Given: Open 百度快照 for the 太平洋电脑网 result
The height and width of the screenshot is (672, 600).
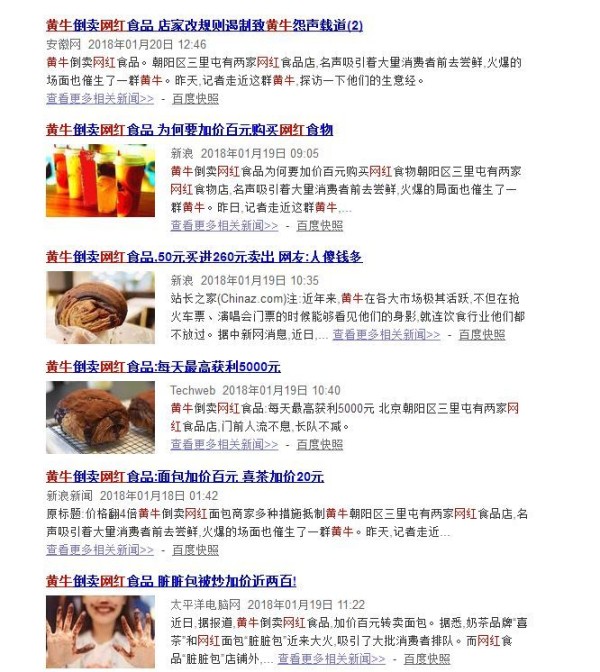Looking at the screenshot, I should (426, 659).
